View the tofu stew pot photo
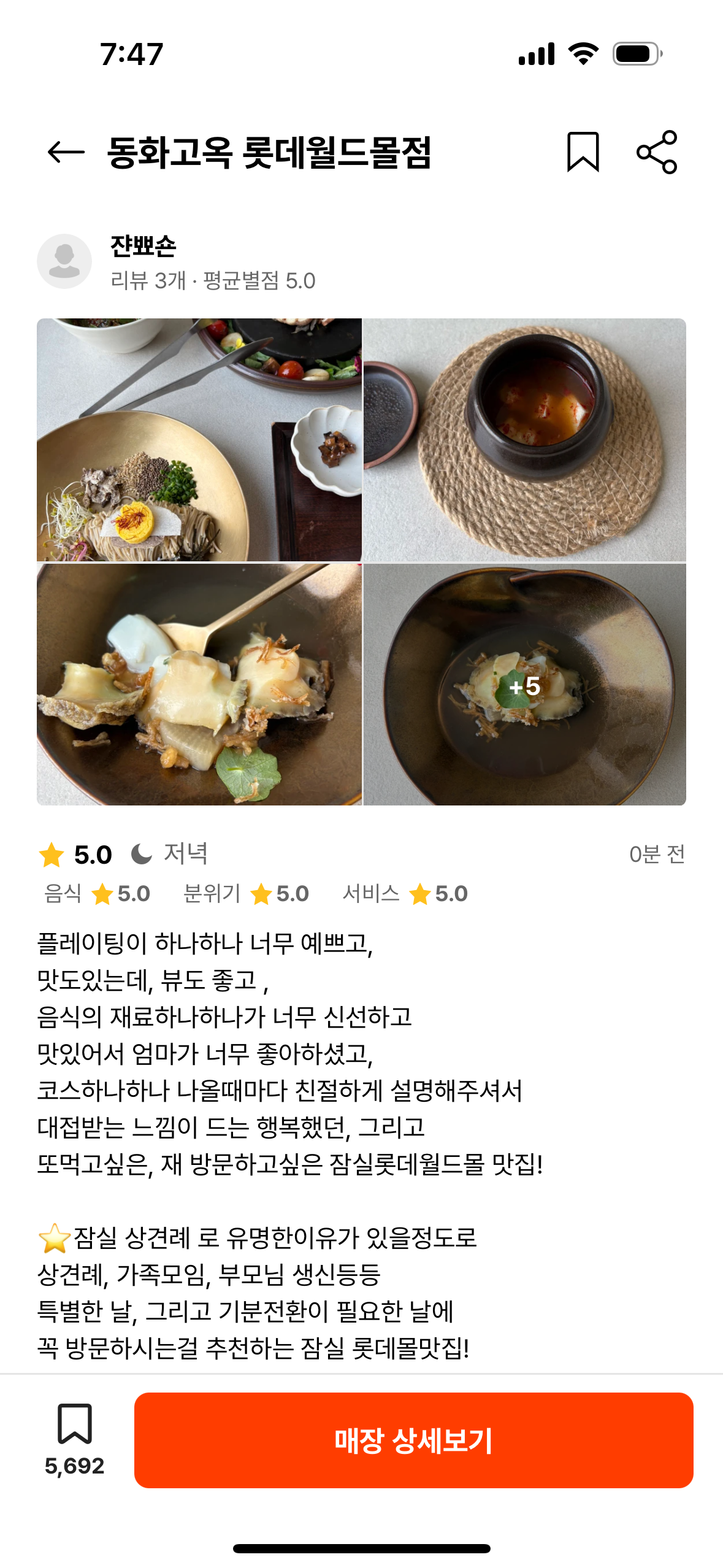 [525, 440]
